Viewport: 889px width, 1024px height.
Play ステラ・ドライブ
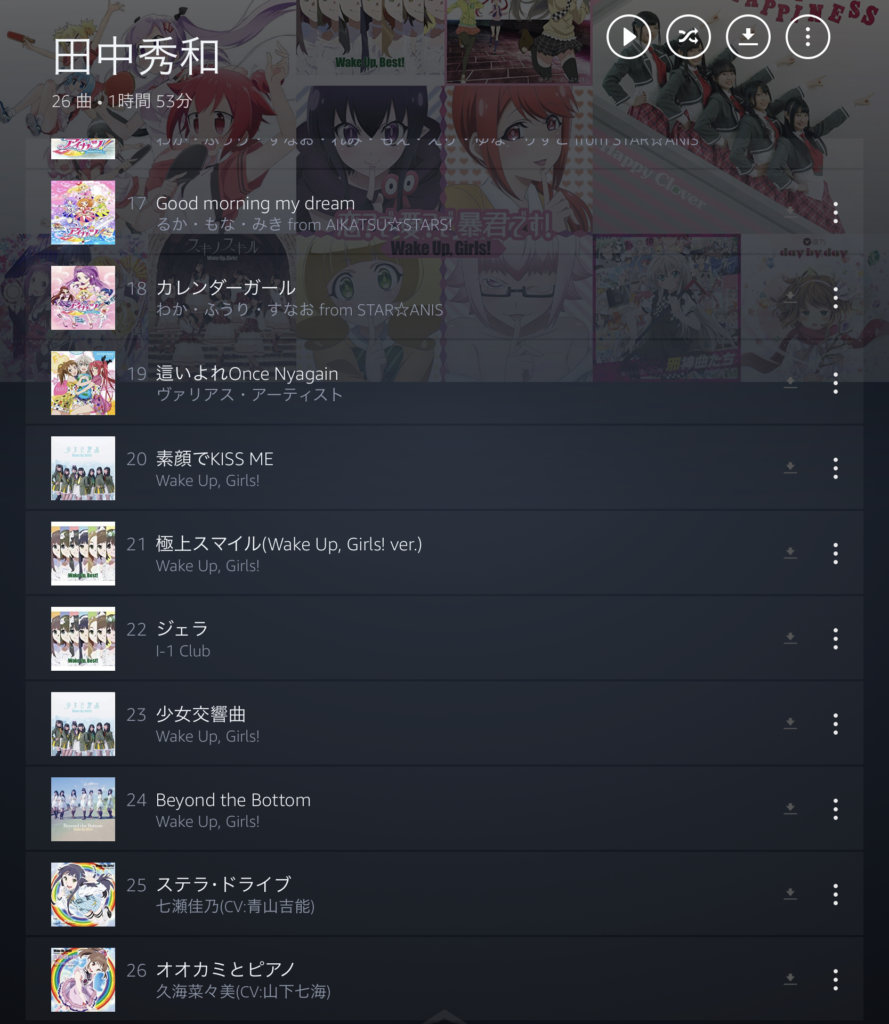pos(223,885)
